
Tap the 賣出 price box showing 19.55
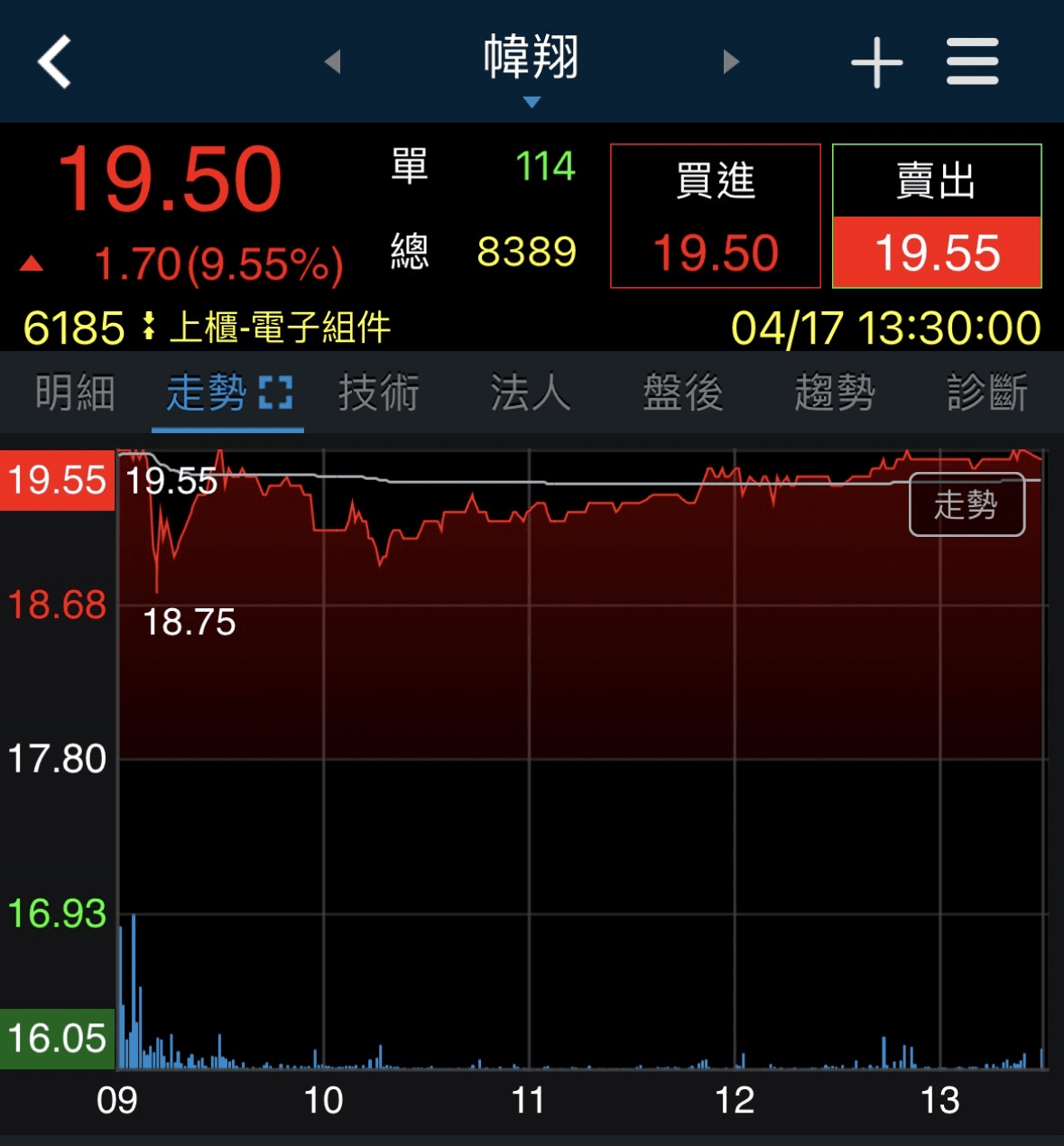coord(936,255)
